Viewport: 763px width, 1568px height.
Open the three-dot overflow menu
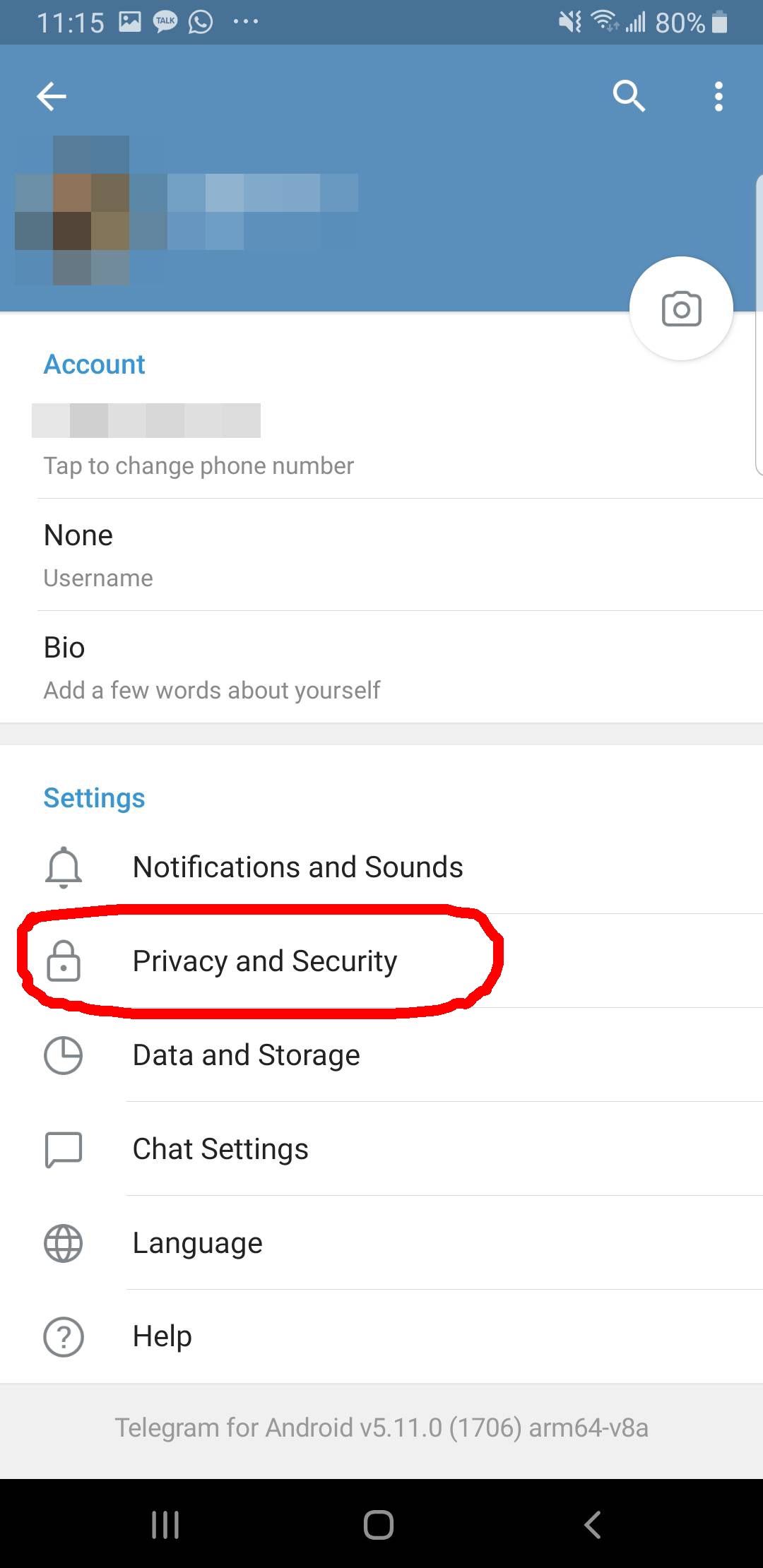coord(718,96)
